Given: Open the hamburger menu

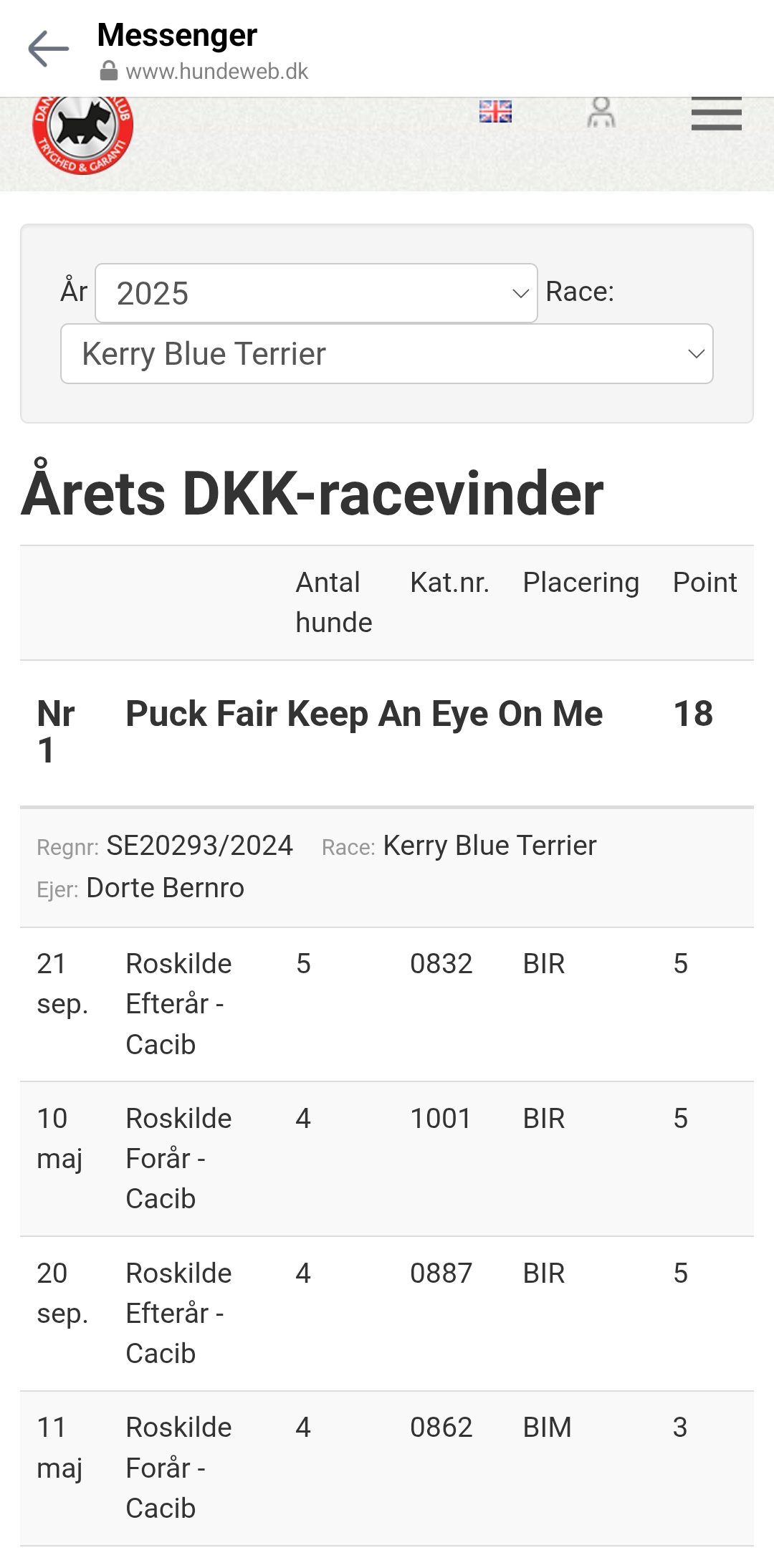Looking at the screenshot, I should coord(716,114).
